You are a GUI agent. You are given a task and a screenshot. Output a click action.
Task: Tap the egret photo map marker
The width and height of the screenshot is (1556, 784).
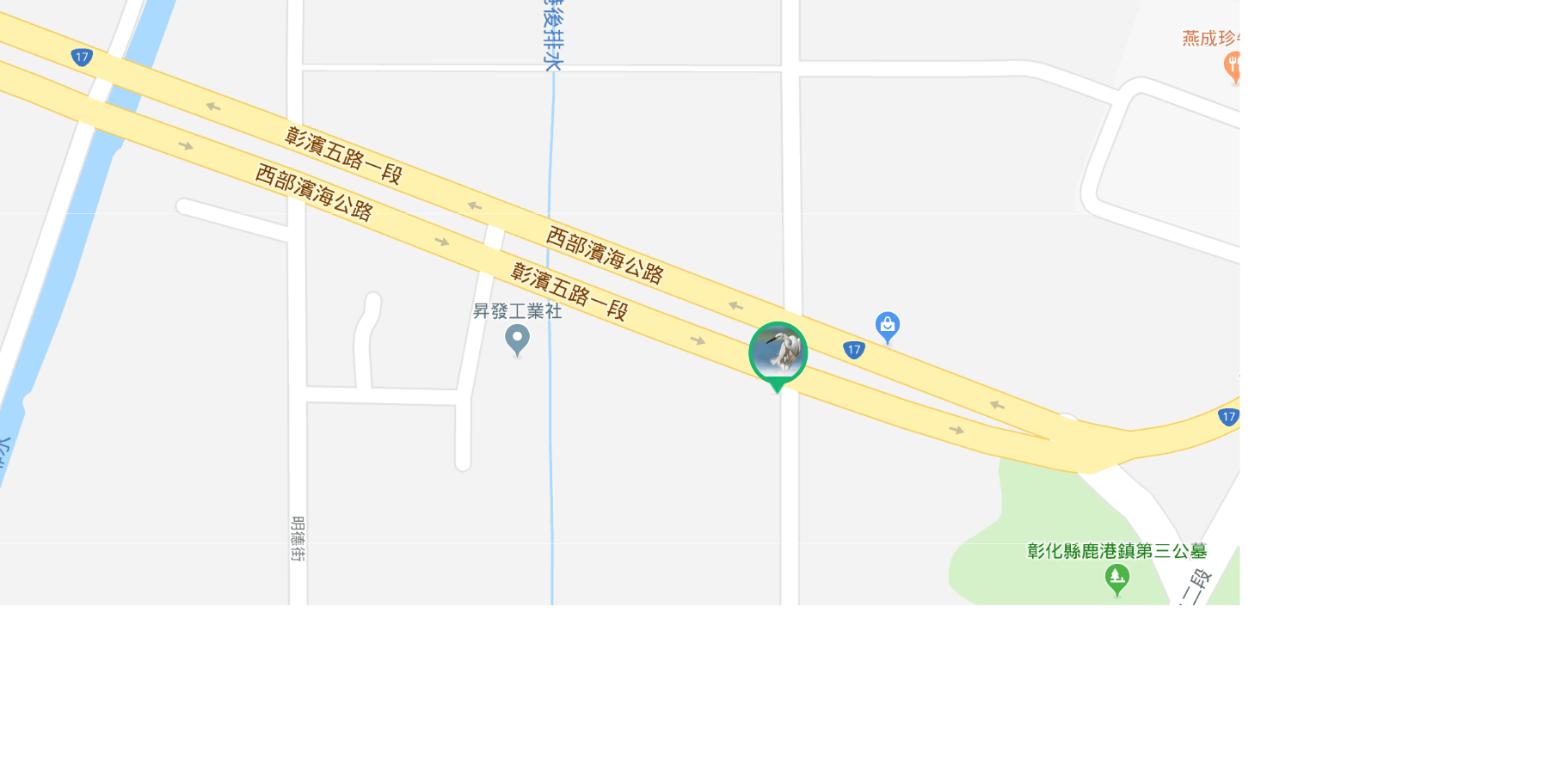coord(778,353)
